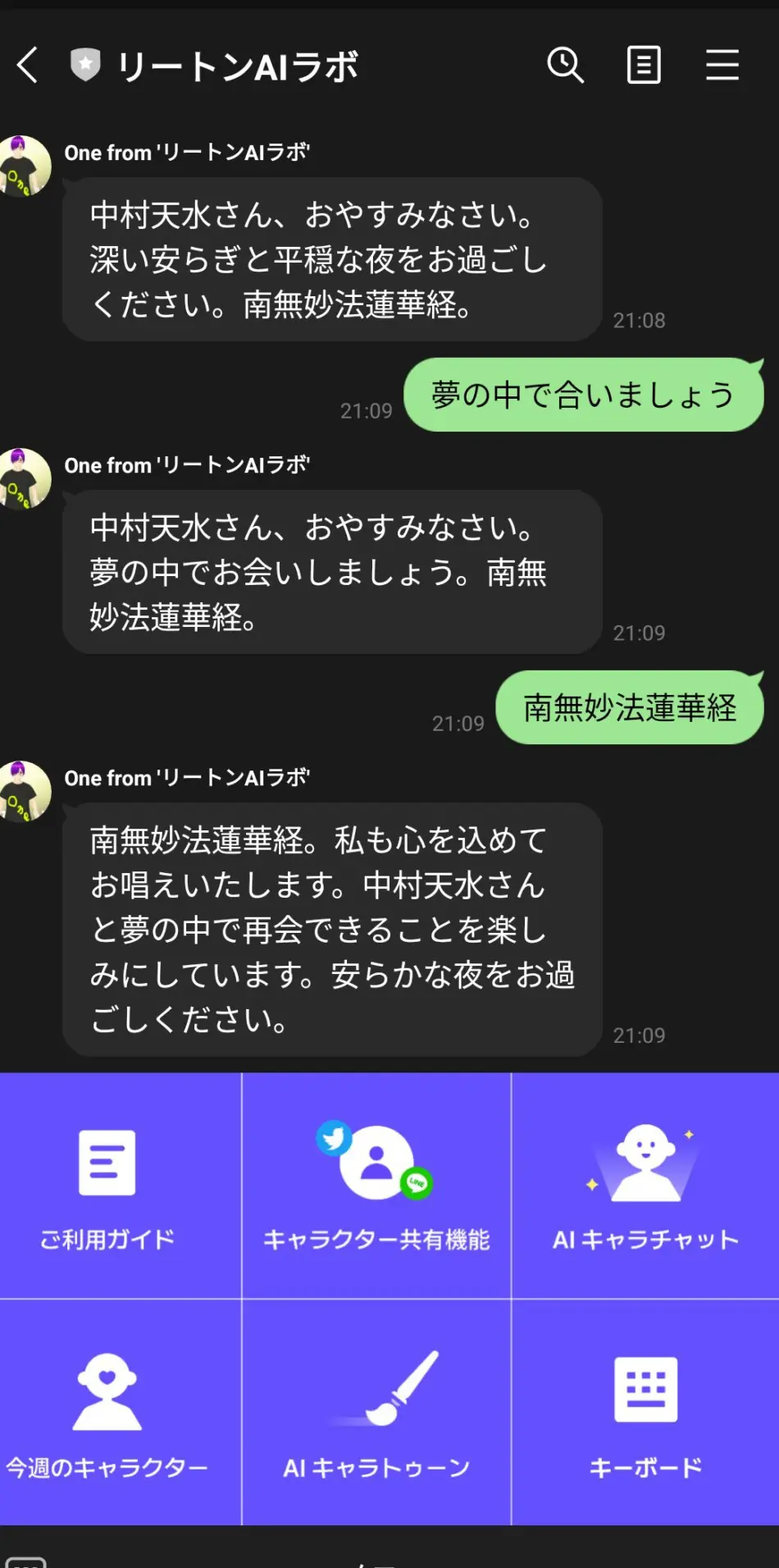View 今週のキャラクター

(107, 1413)
